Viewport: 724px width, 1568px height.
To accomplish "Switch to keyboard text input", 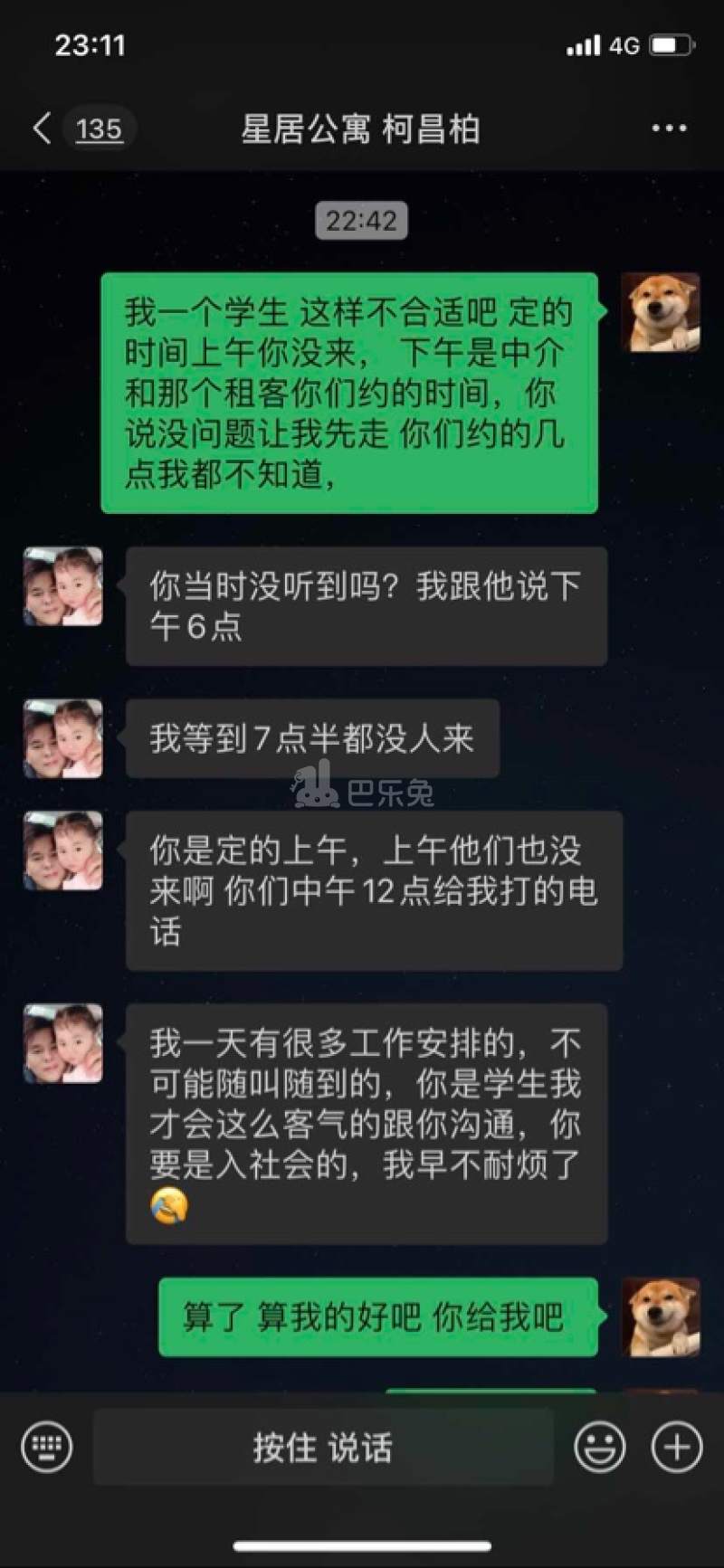I will (x=46, y=1447).
